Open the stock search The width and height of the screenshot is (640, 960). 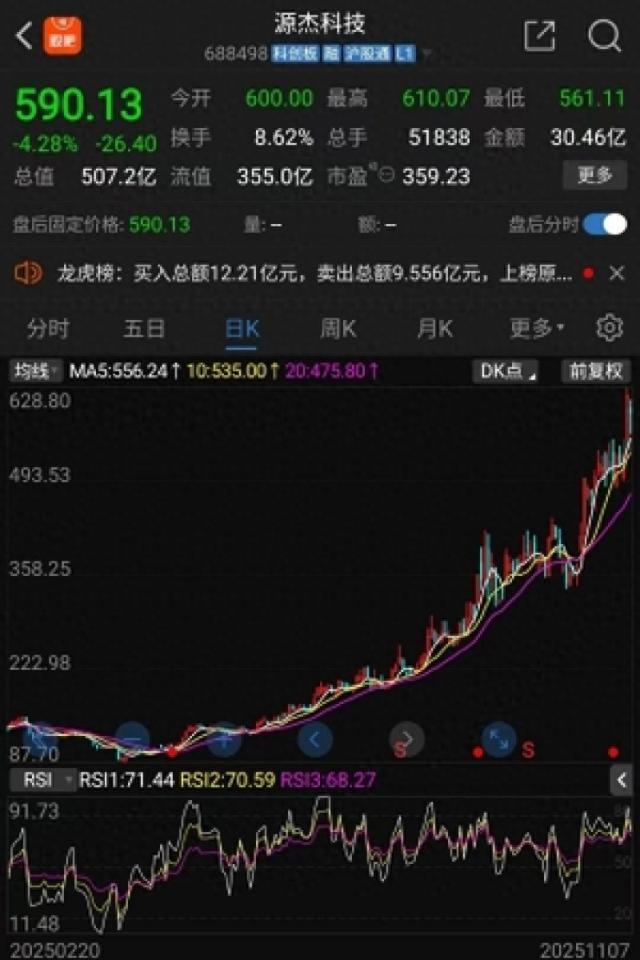pos(604,37)
